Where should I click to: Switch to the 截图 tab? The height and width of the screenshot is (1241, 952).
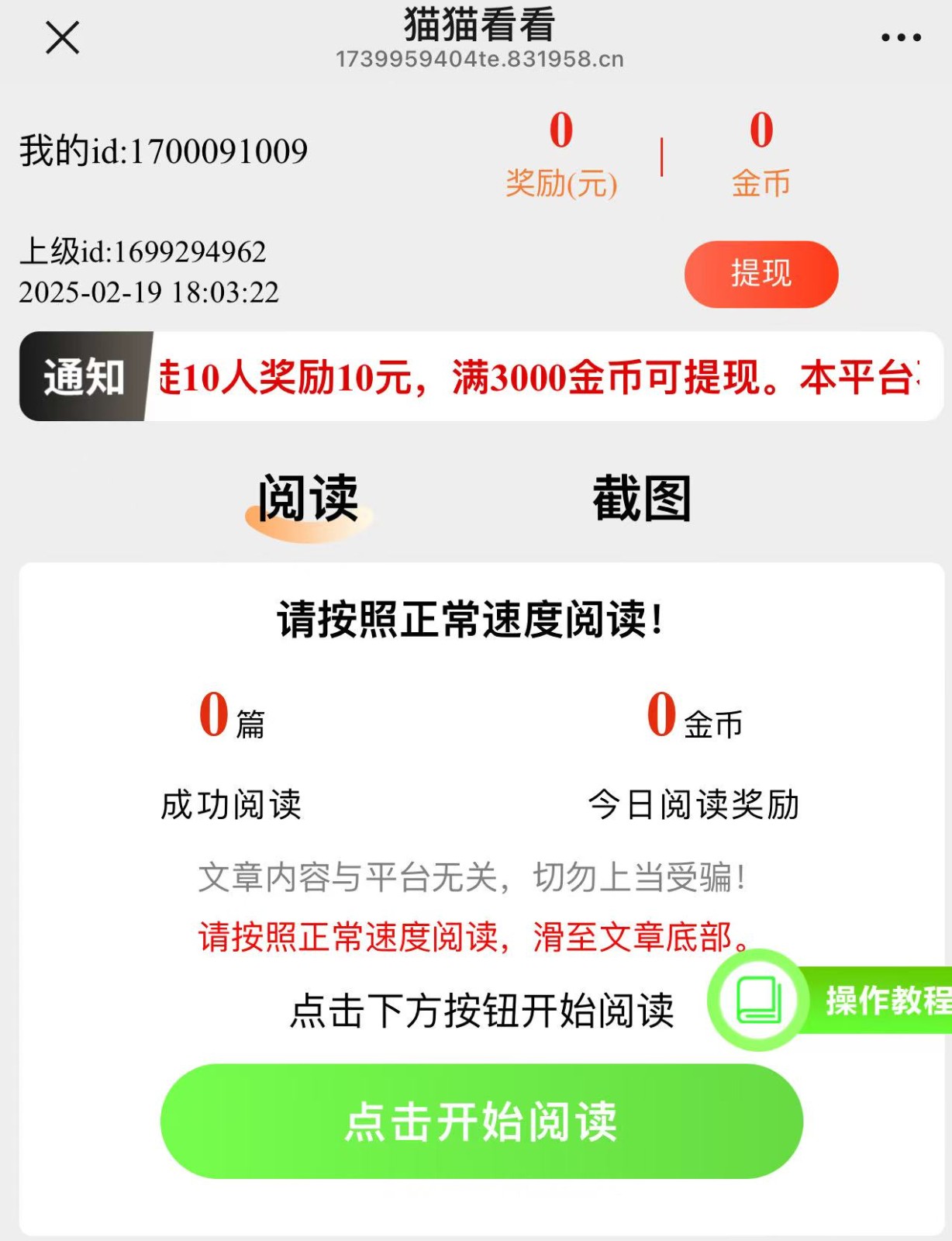click(641, 500)
